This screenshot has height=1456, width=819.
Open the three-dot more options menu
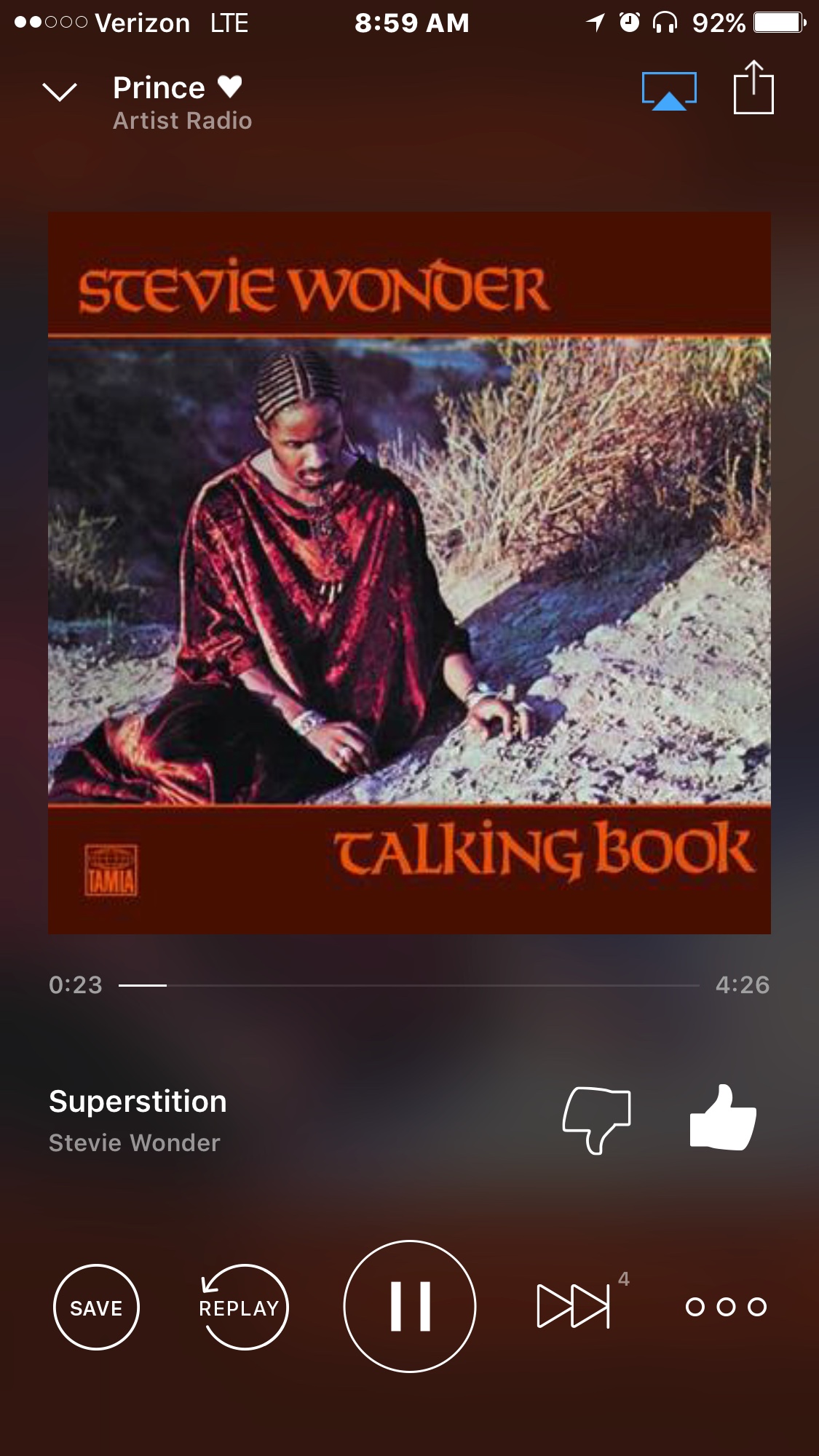tap(726, 1307)
